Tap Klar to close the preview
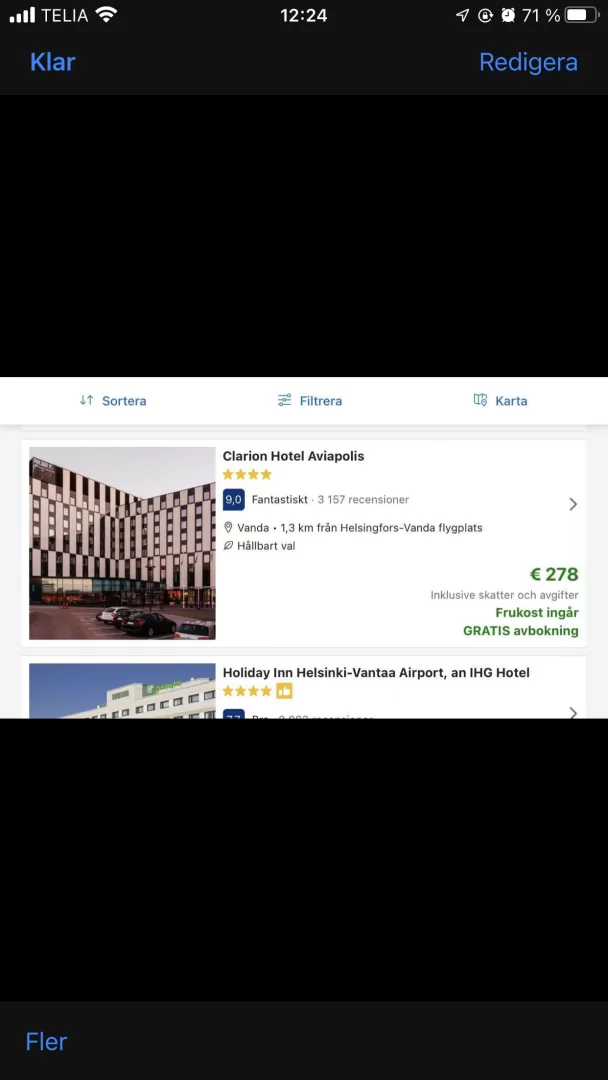Image resolution: width=608 pixels, height=1080 pixels. point(53,62)
